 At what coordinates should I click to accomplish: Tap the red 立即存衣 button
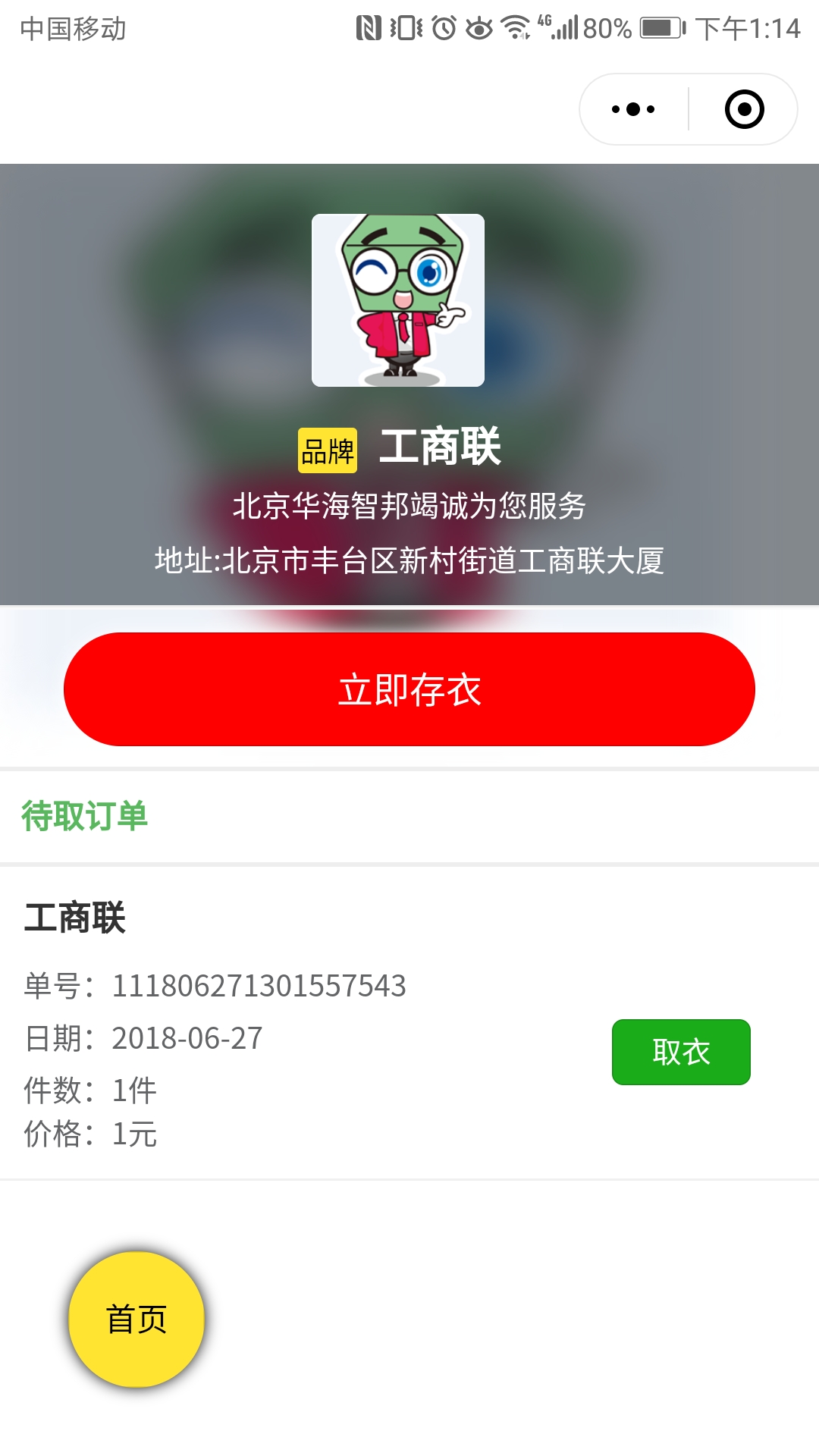(409, 689)
